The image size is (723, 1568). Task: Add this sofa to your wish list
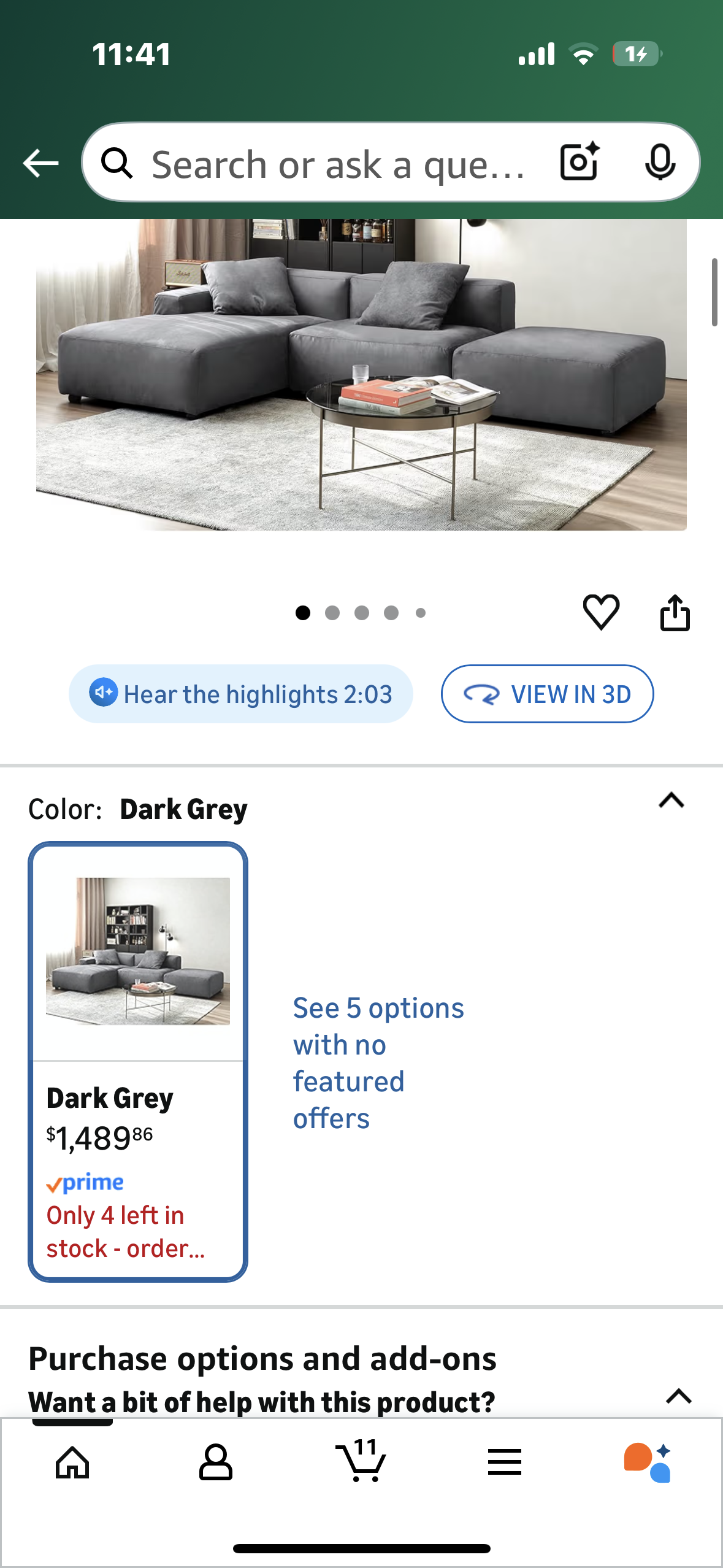pyautogui.click(x=601, y=612)
